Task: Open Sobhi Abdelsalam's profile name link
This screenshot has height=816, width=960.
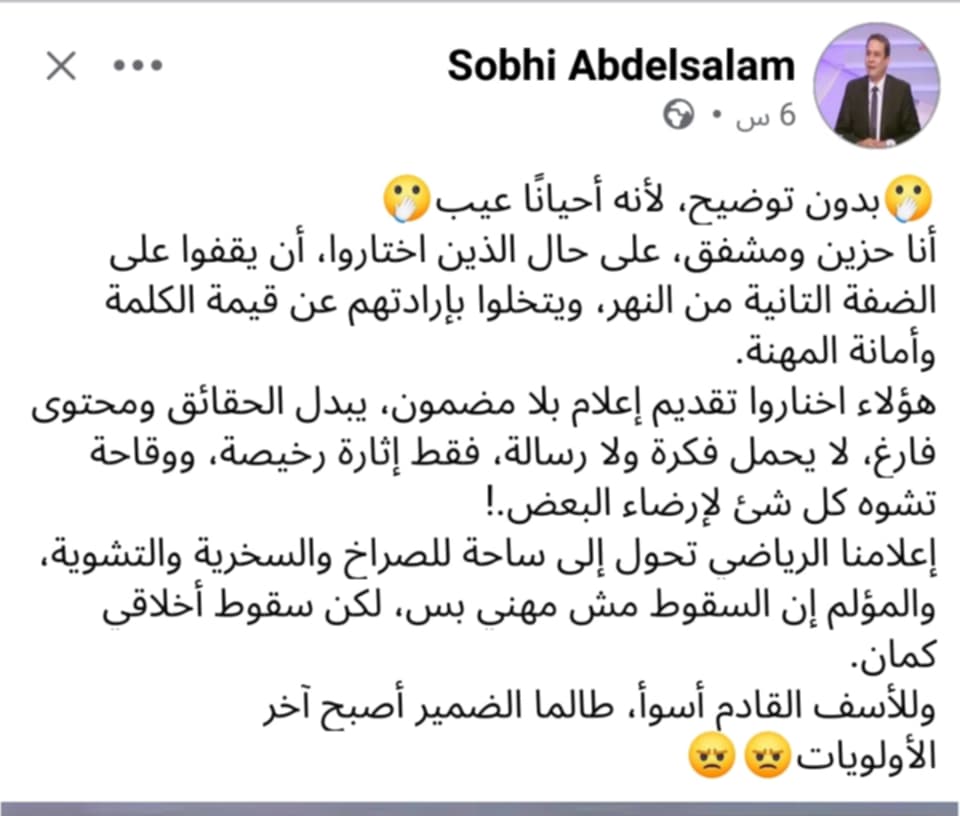Action: pyautogui.click(x=620, y=66)
